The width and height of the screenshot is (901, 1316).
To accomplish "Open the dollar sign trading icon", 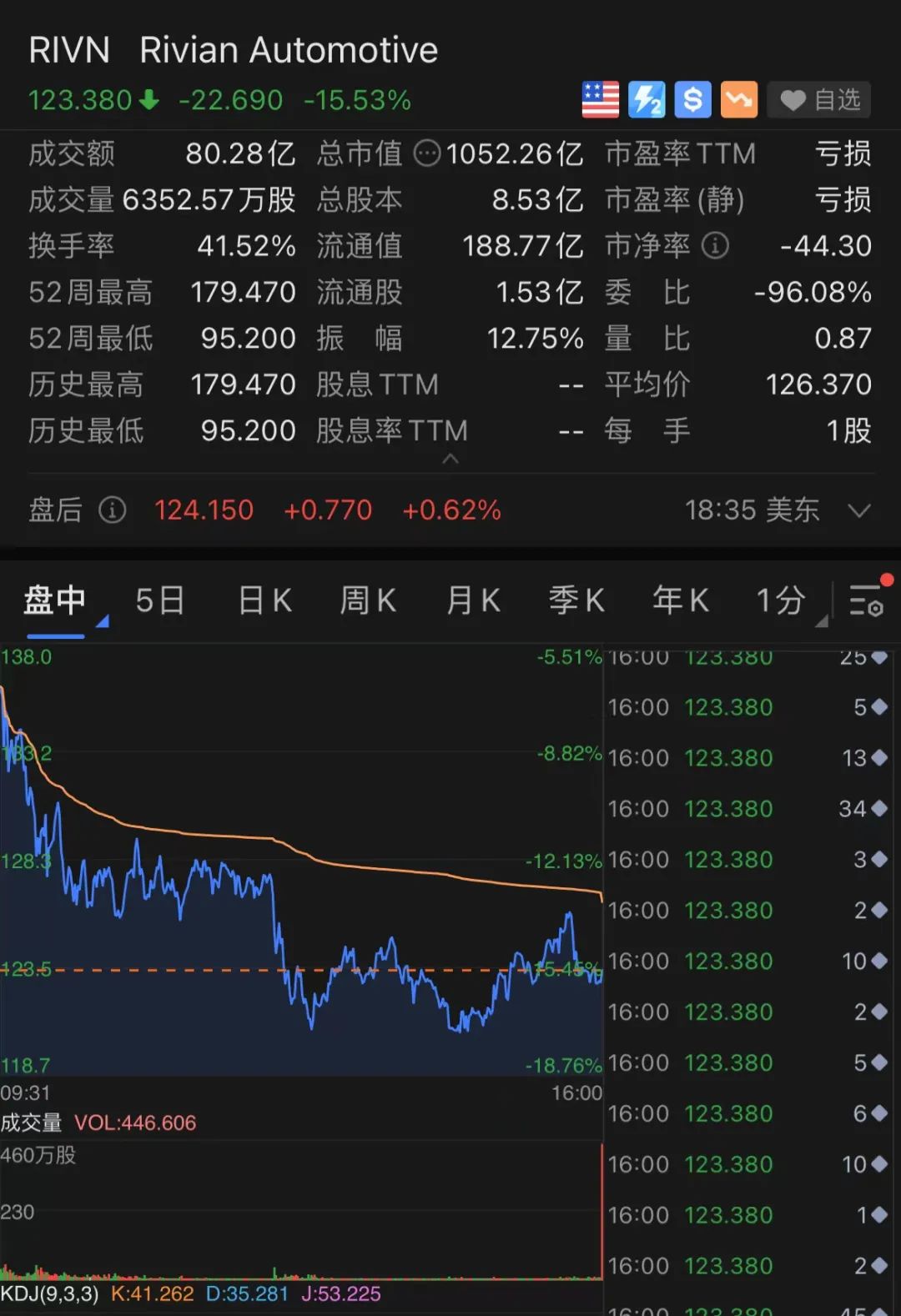I will (x=692, y=99).
